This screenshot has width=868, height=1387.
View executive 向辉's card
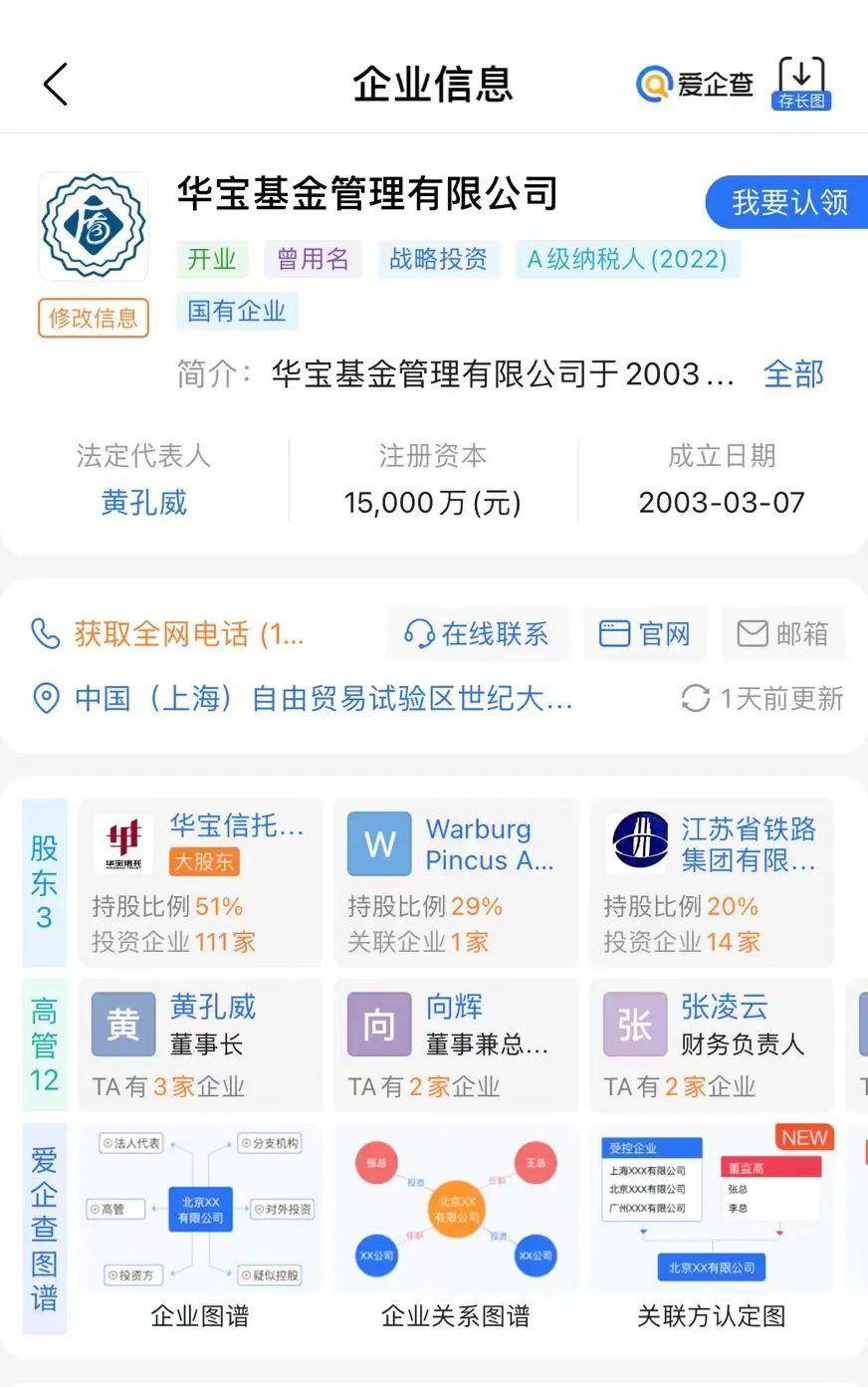pyautogui.click(x=455, y=1044)
